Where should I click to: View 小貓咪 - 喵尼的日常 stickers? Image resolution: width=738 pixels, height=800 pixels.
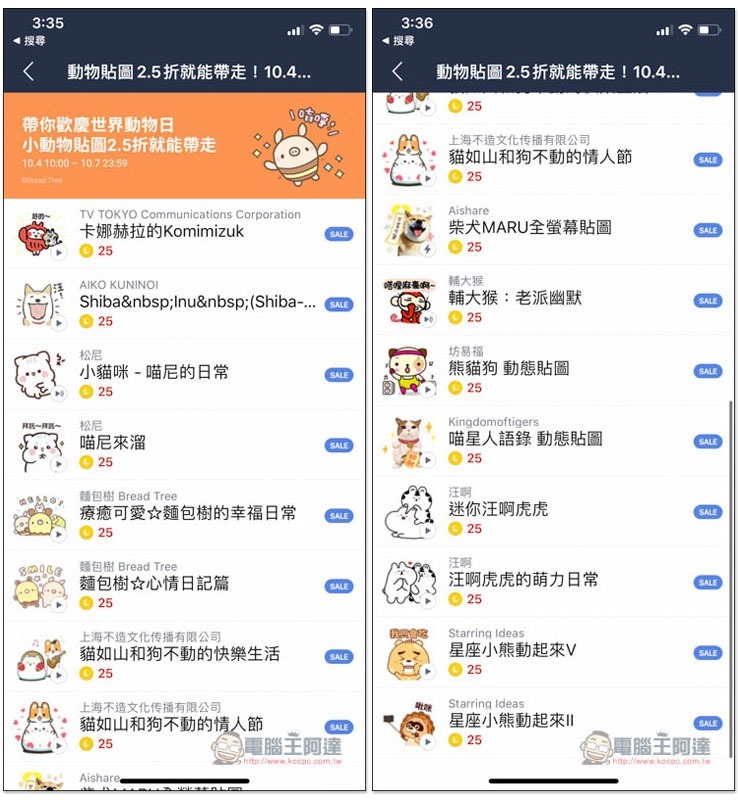tap(155, 372)
